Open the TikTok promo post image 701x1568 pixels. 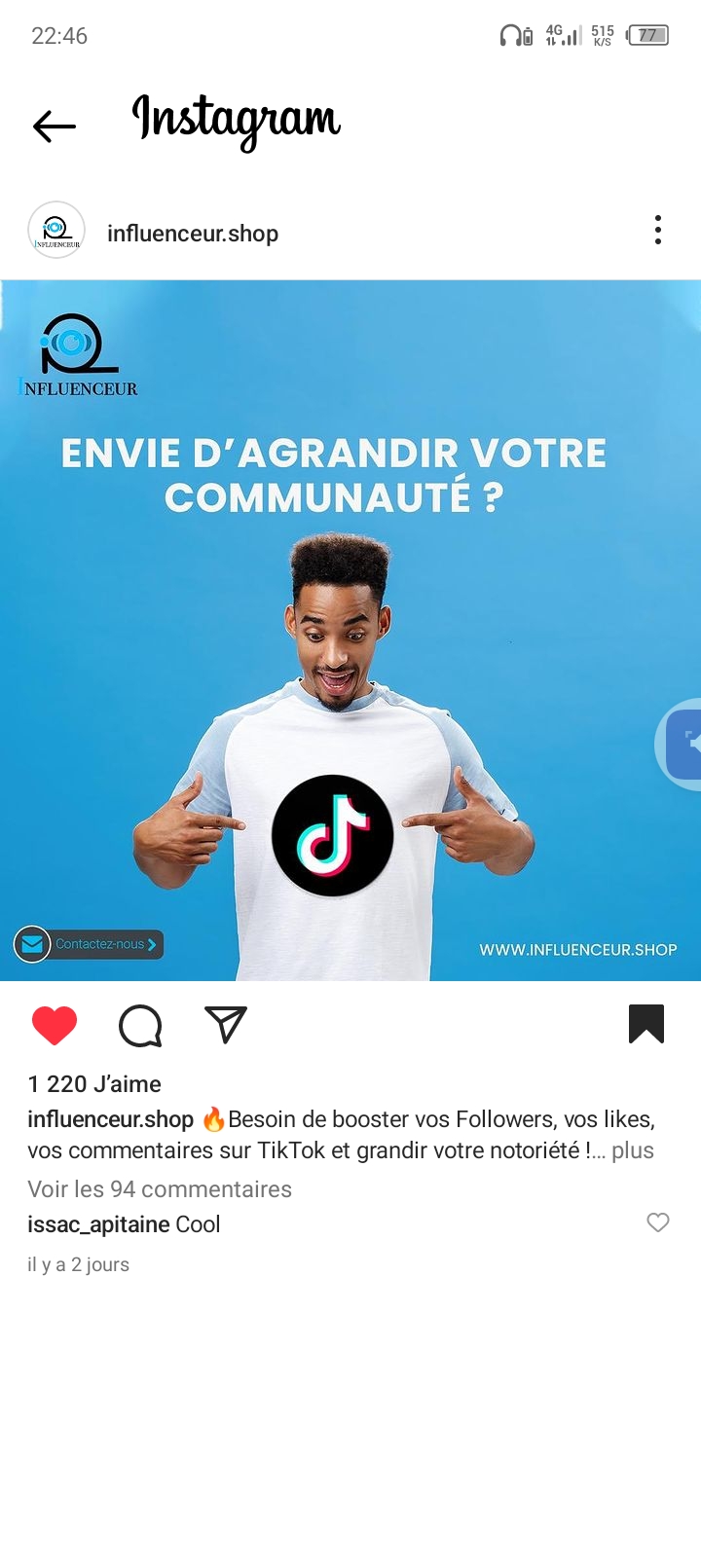coord(350,630)
